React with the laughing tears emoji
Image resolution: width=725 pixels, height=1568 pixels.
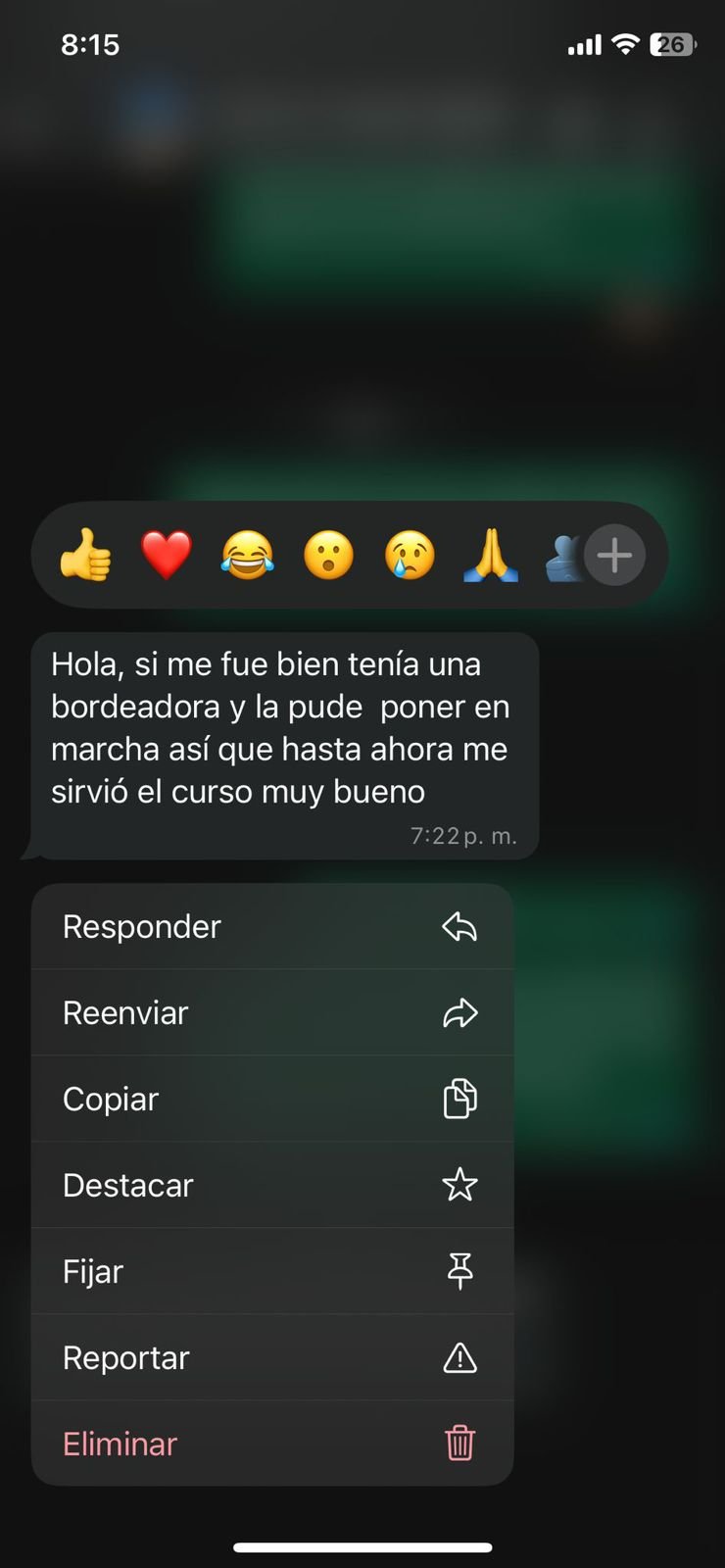point(247,555)
